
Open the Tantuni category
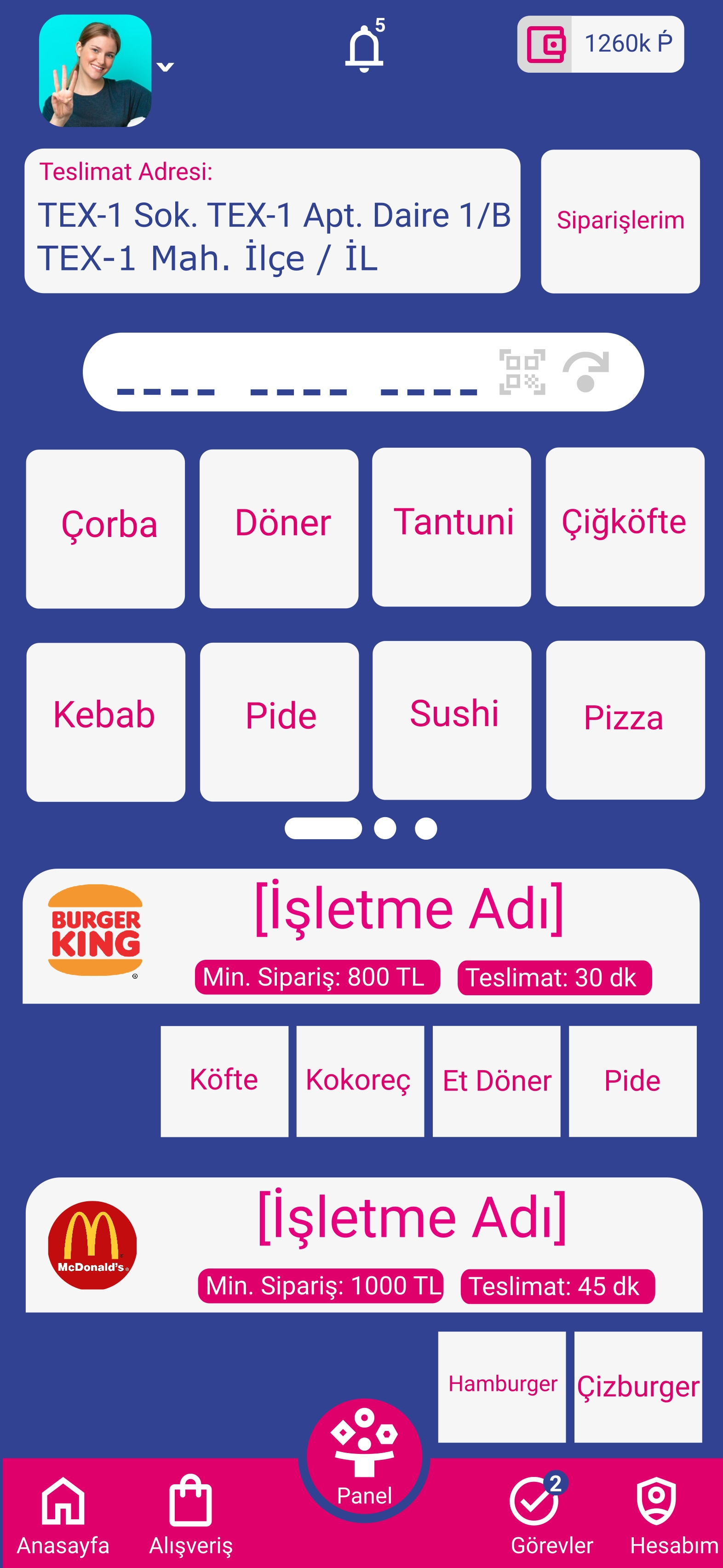click(451, 526)
